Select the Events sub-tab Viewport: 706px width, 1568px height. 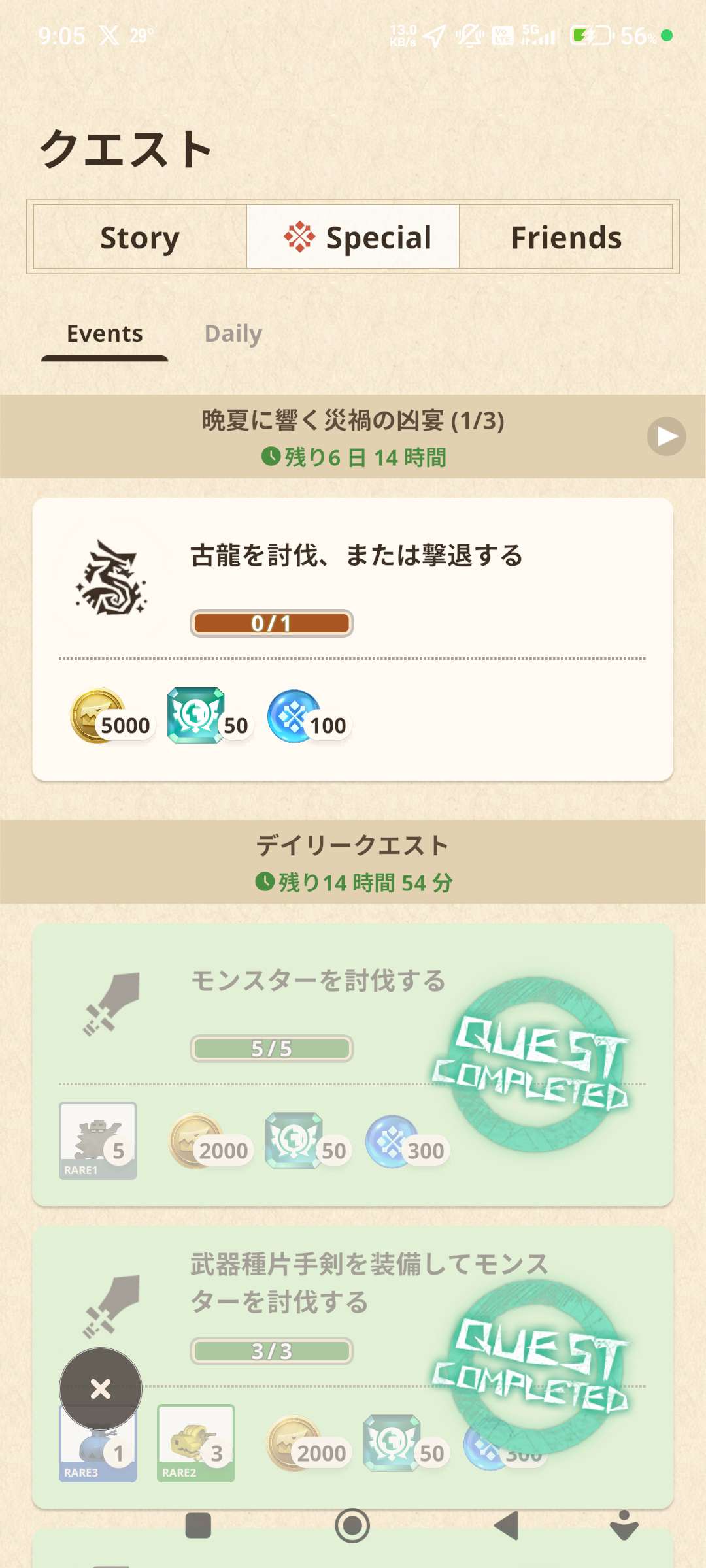click(x=105, y=334)
